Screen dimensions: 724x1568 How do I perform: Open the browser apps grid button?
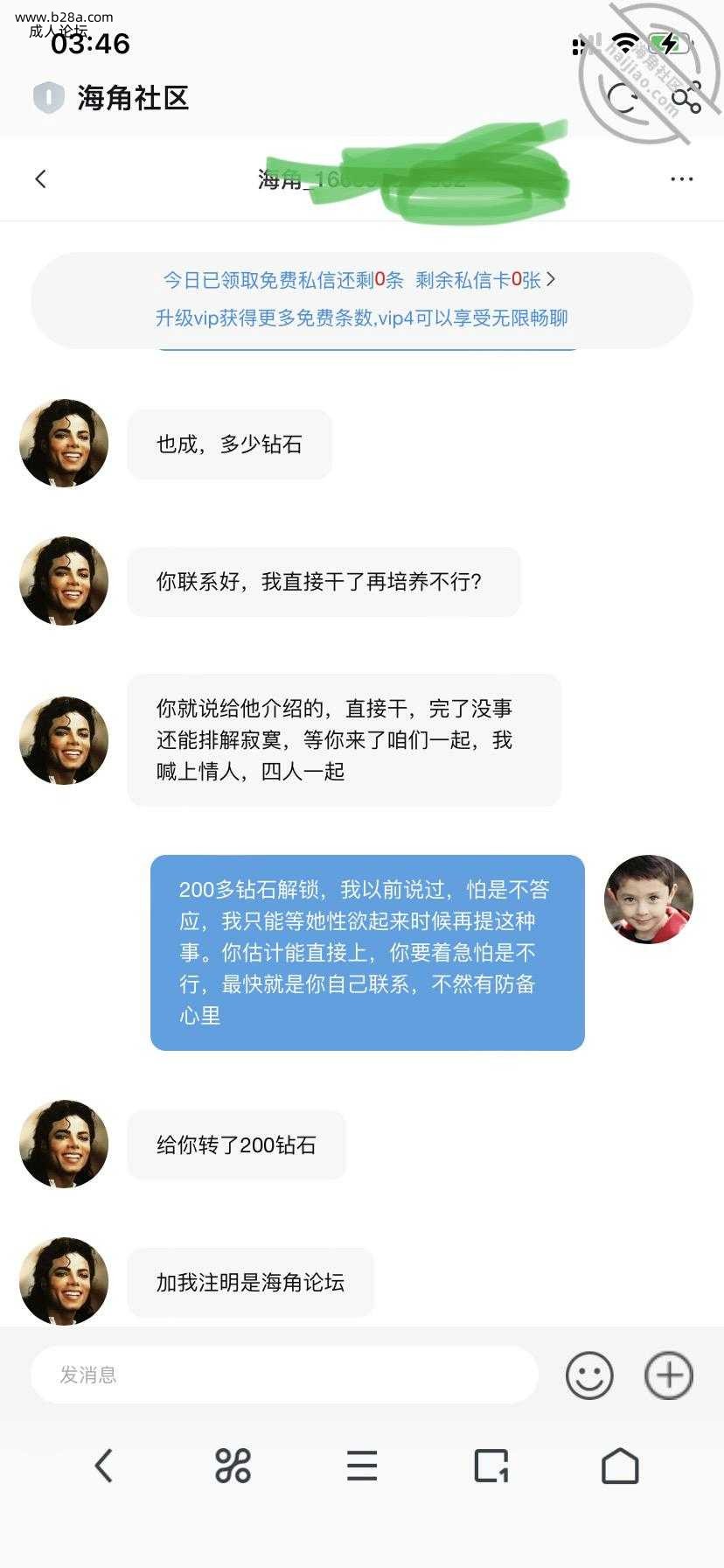233,1465
